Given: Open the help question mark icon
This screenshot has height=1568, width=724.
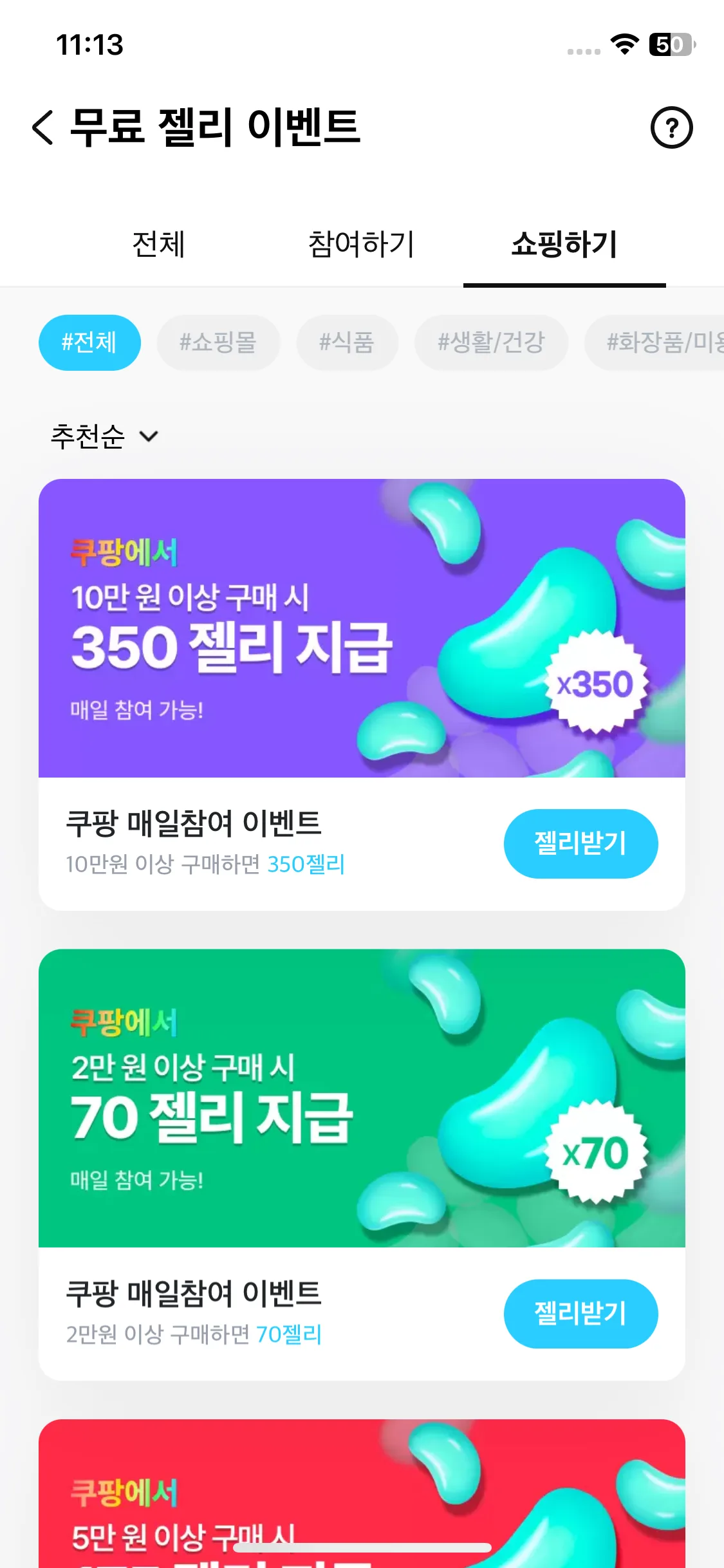Looking at the screenshot, I should [671, 127].
